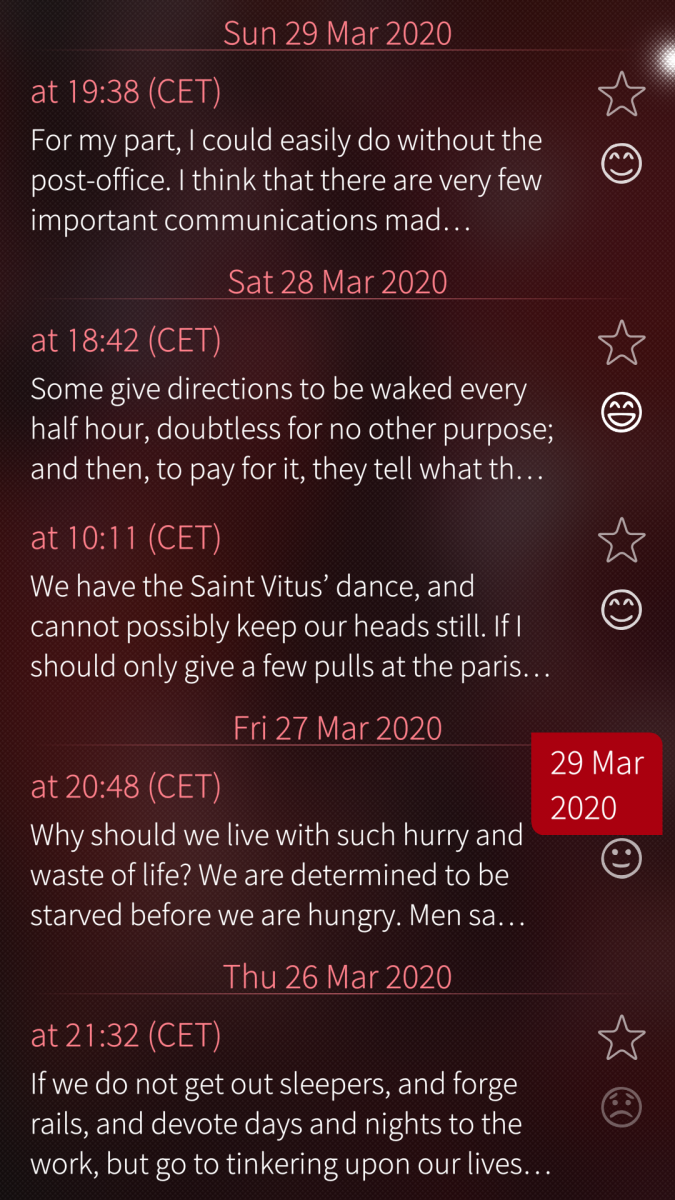Tap the star on the 21:32 entry

(x=621, y=1038)
